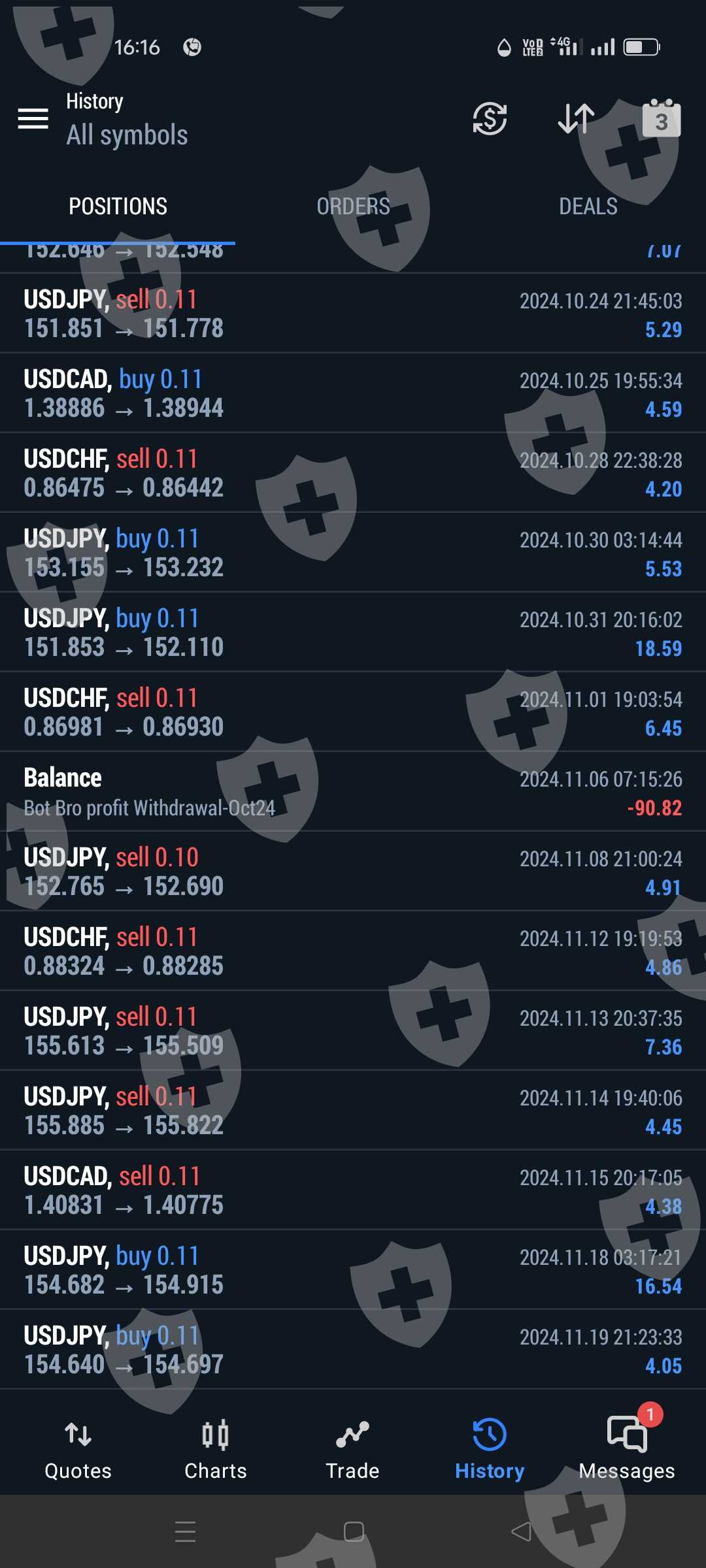Screen dimensions: 706x1568
Task: Select the POSITIONS tab
Action: click(118, 206)
